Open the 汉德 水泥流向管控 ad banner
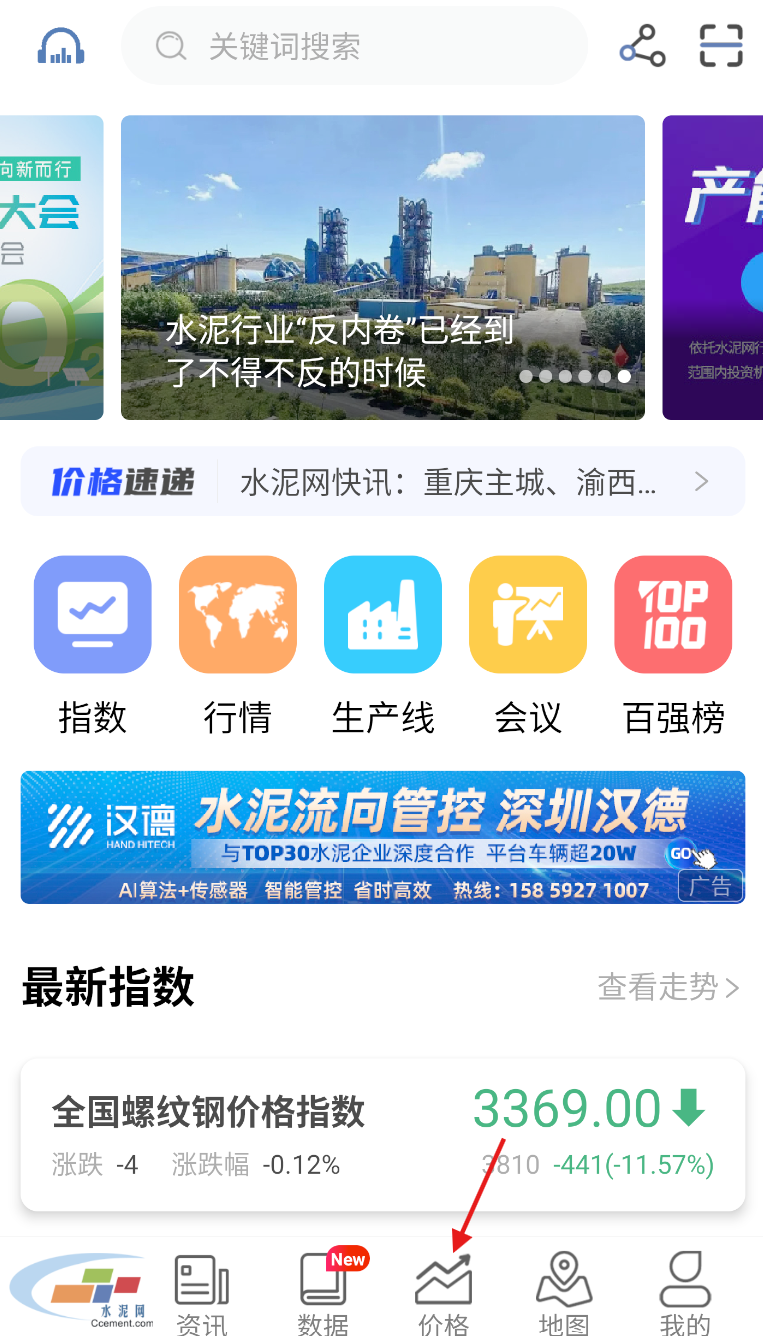 (382, 837)
